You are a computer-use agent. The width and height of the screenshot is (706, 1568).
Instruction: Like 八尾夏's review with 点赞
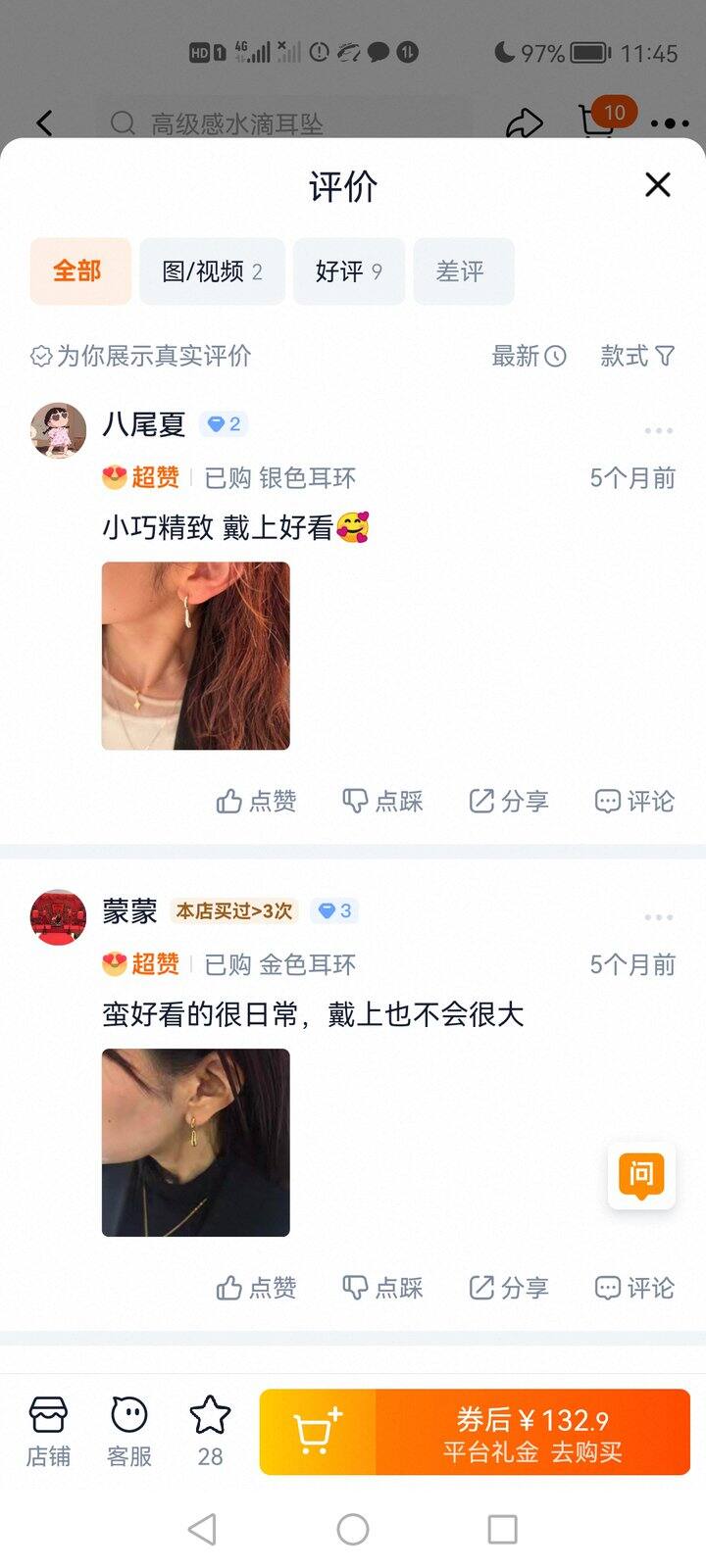pos(257,801)
